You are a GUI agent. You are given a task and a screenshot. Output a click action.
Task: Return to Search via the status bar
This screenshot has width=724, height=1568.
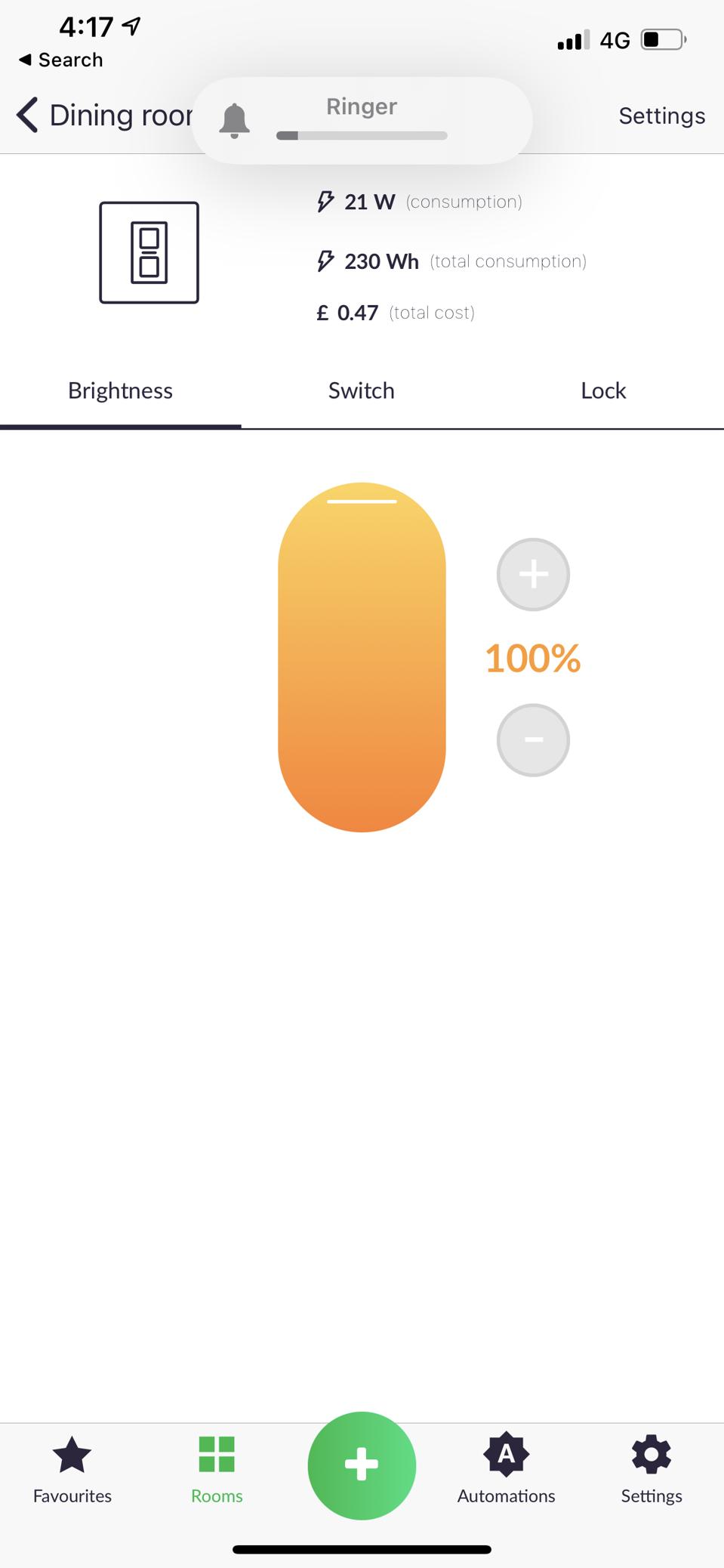(60, 60)
